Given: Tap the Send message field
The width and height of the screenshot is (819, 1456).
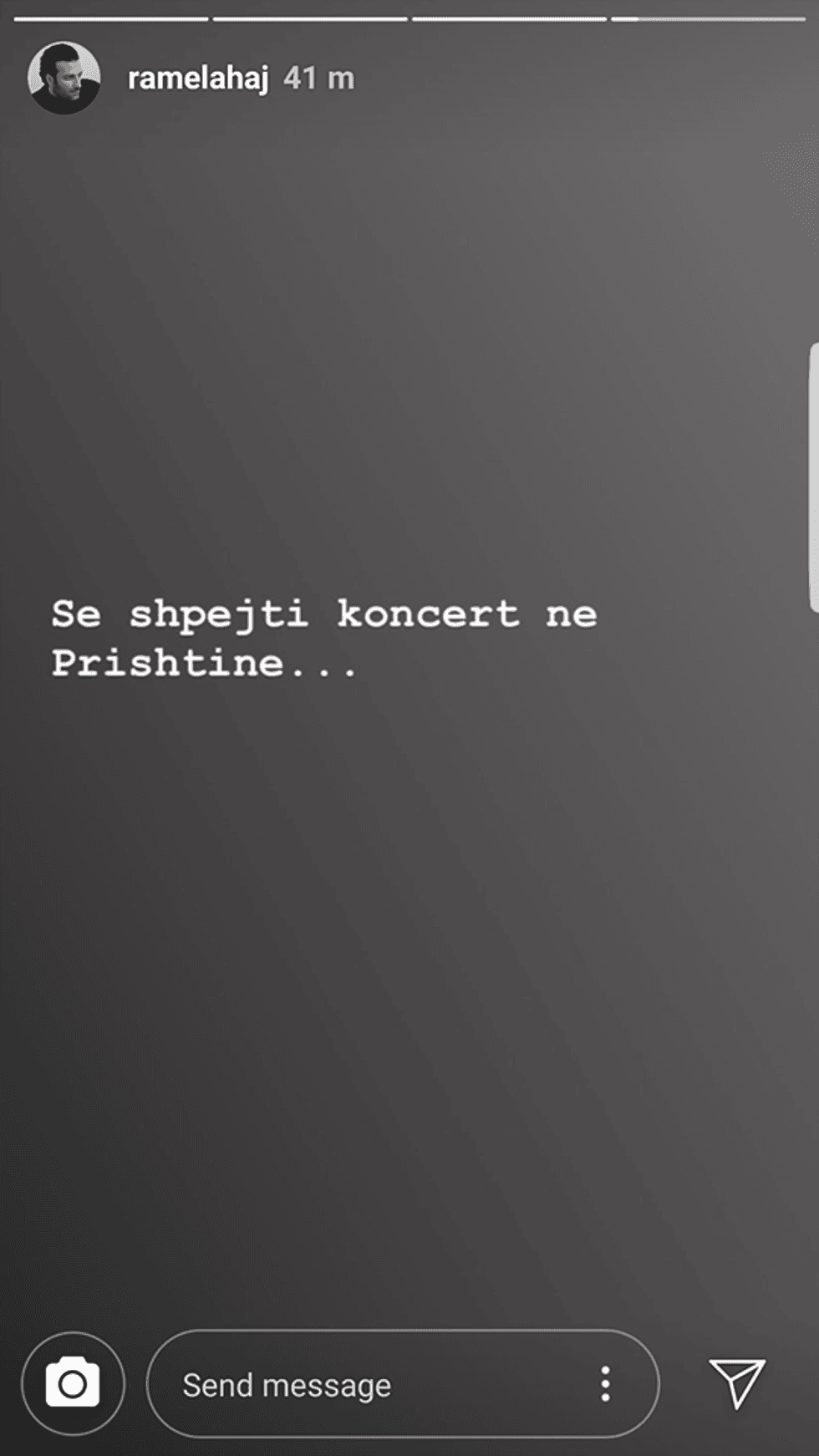Looking at the screenshot, I should coord(368,1385).
